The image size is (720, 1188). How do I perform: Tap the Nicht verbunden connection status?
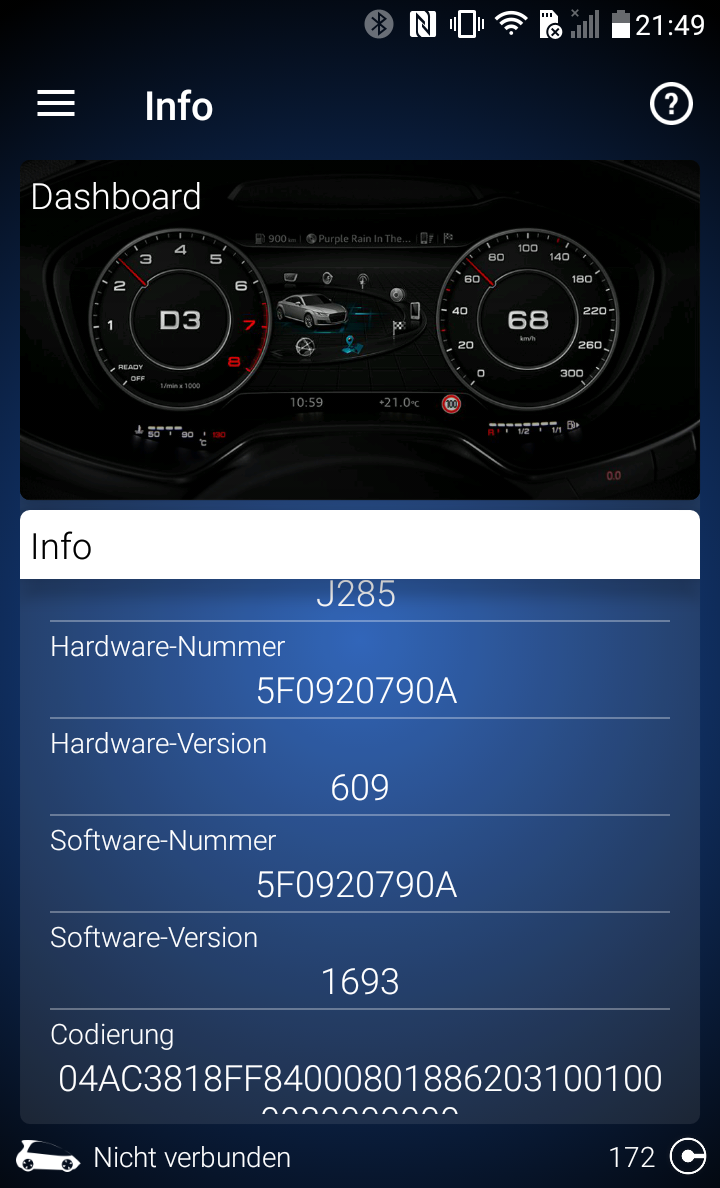click(192, 1157)
